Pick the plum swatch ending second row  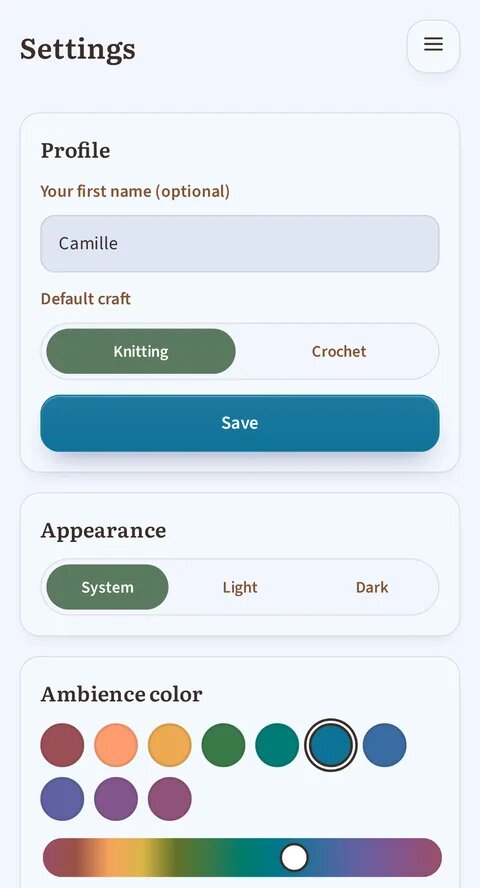pyautogui.click(x=170, y=799)
